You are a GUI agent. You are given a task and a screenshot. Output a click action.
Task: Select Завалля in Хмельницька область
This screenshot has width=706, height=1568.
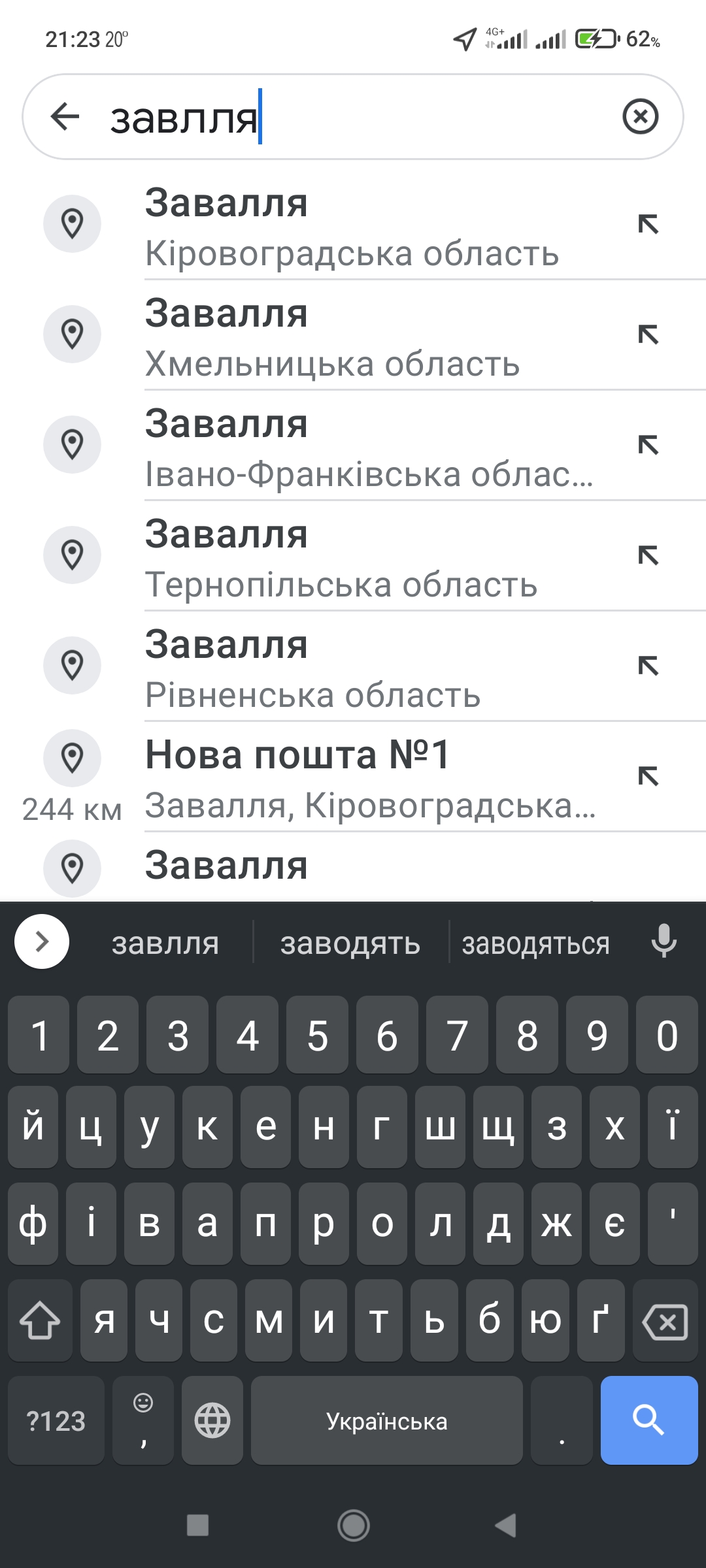tap(353, 337)
